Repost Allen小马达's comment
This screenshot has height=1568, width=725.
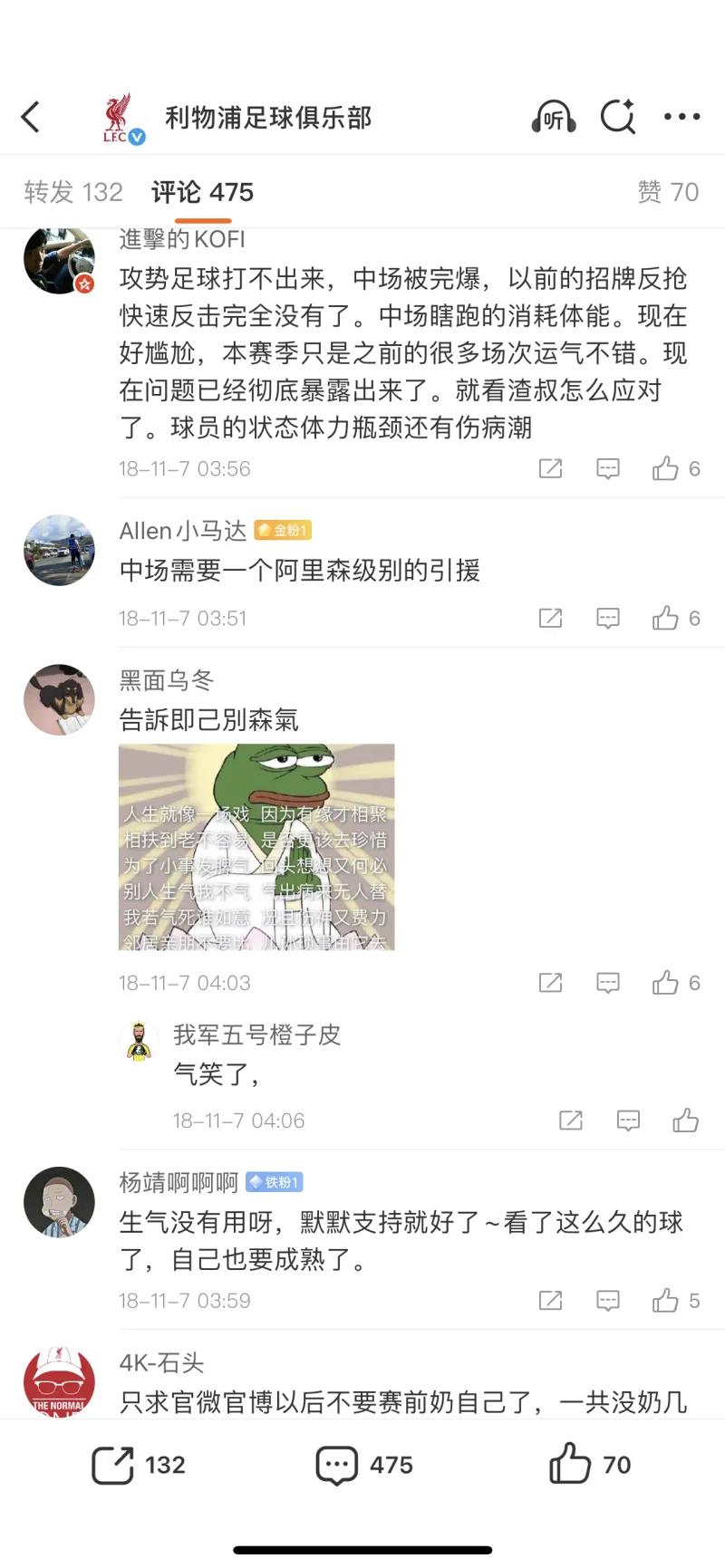tap(550, 618)
